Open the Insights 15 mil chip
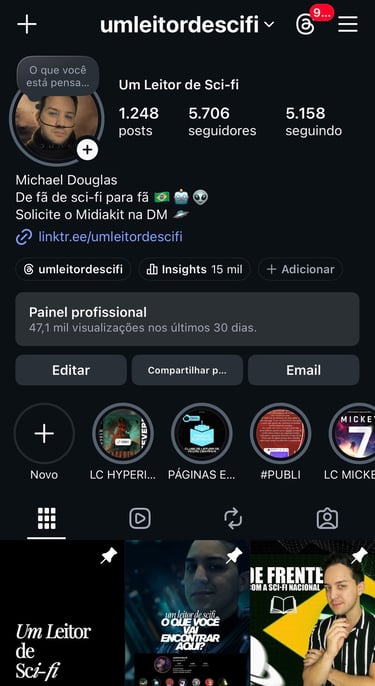Viewport: 375px width, 686px height. point(194,270)
